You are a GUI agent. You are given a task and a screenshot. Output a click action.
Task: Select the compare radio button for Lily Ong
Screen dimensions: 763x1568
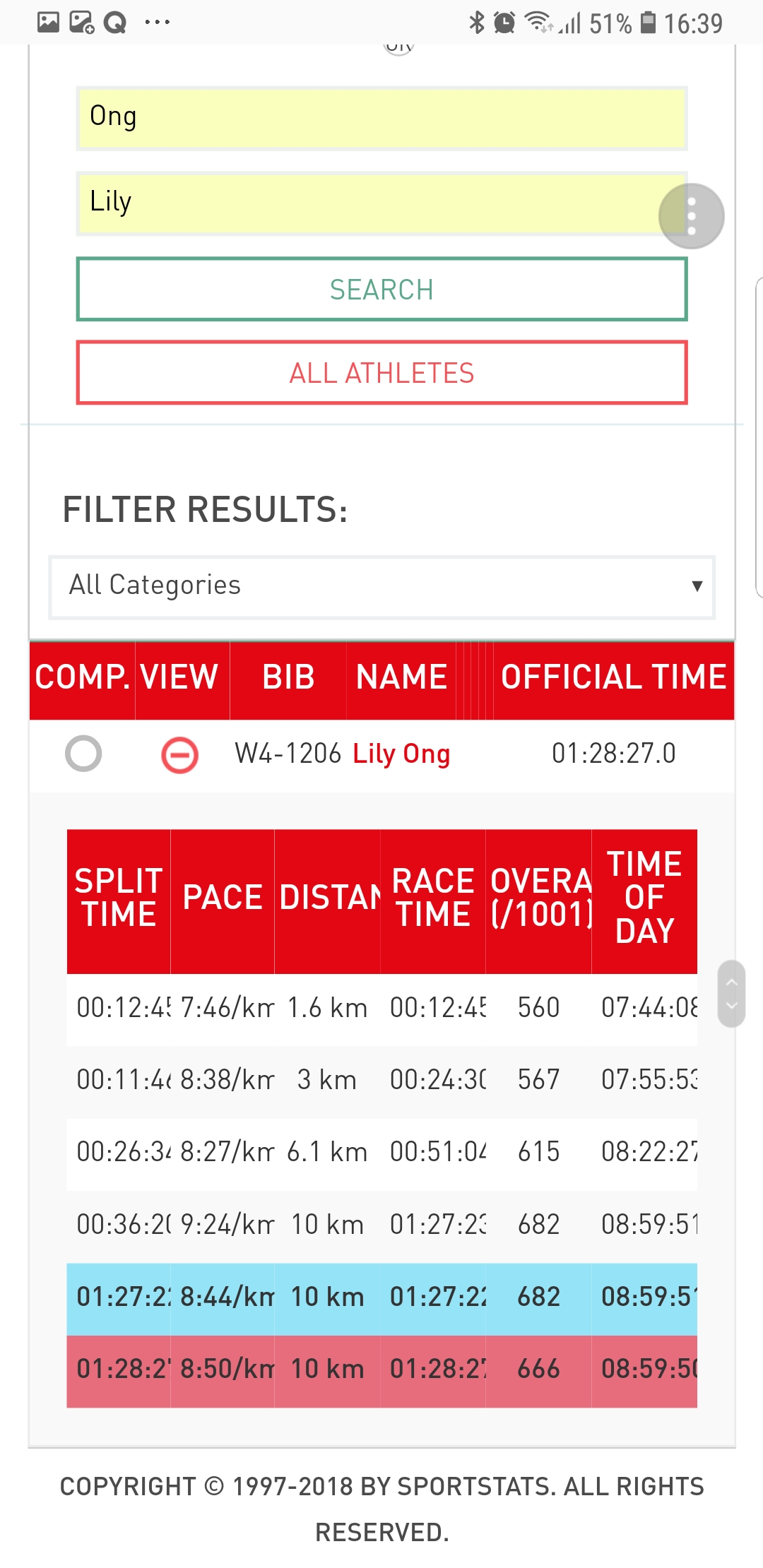click(83, 754)
